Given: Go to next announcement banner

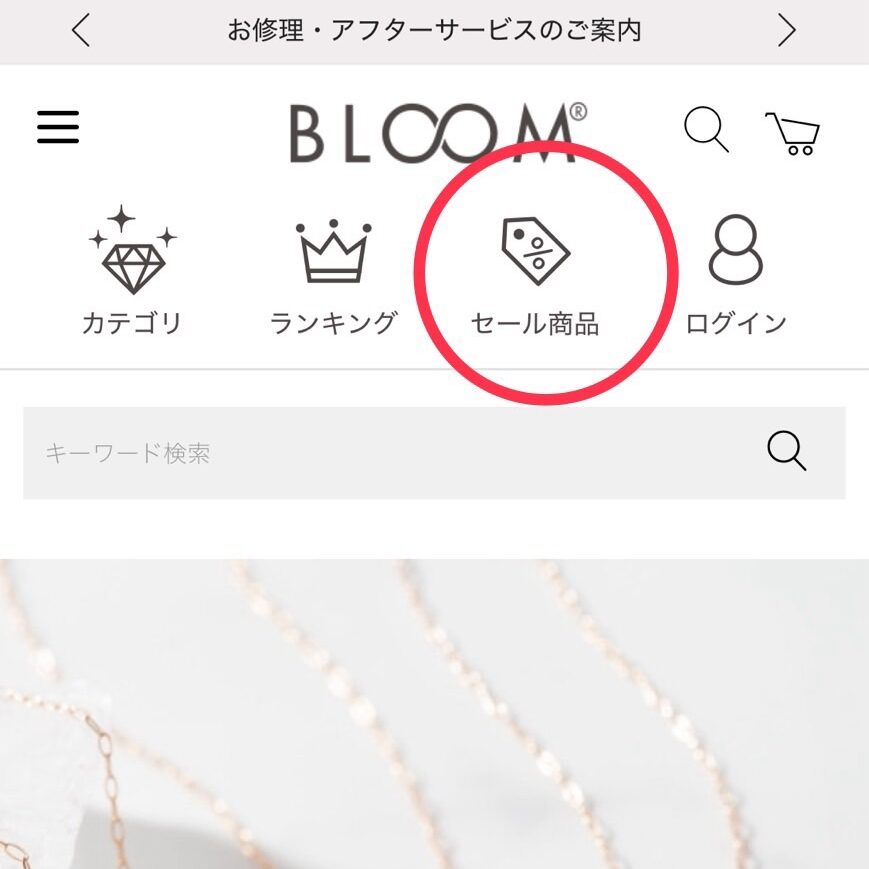Looking at the screenshot, I should coord(787,31).
